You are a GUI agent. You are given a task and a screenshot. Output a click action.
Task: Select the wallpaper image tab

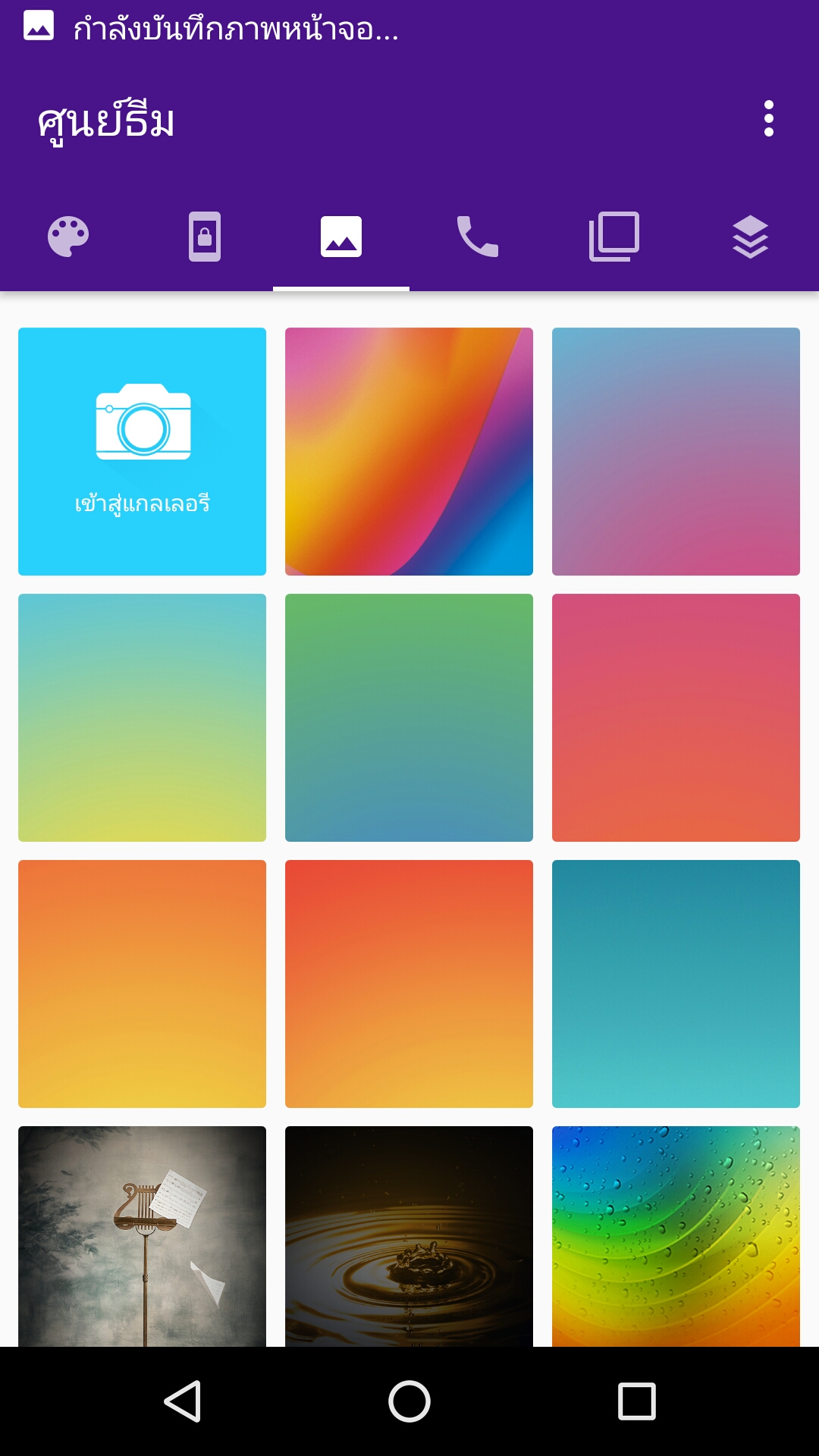click(x=341, y=237)
